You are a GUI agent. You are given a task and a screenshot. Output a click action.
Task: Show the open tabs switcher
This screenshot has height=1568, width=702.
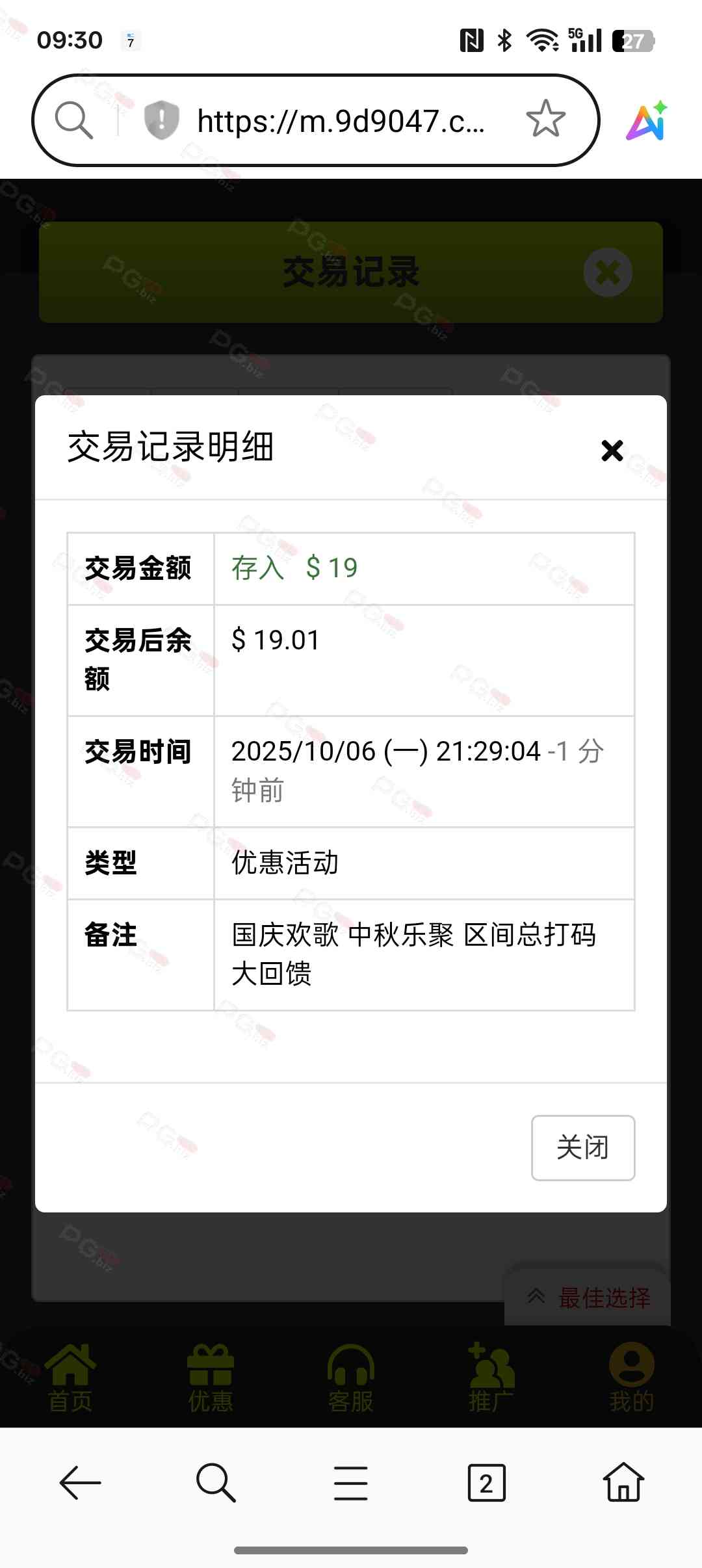click(486, 1483)
